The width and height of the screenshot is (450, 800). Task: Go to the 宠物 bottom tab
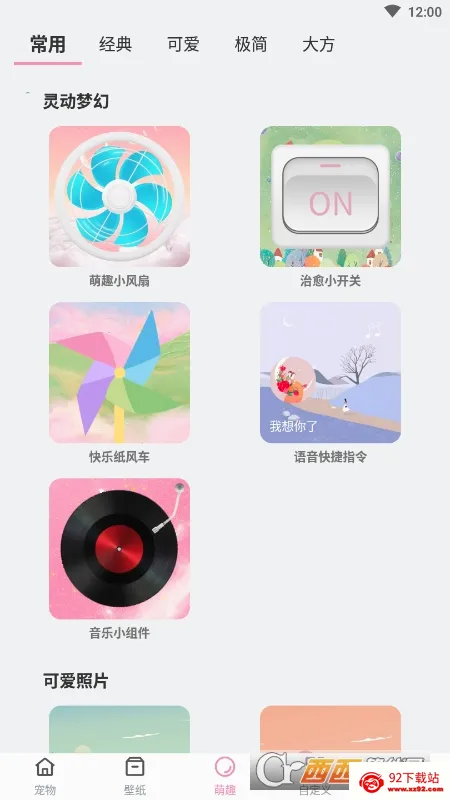click(x=45, y=776)
